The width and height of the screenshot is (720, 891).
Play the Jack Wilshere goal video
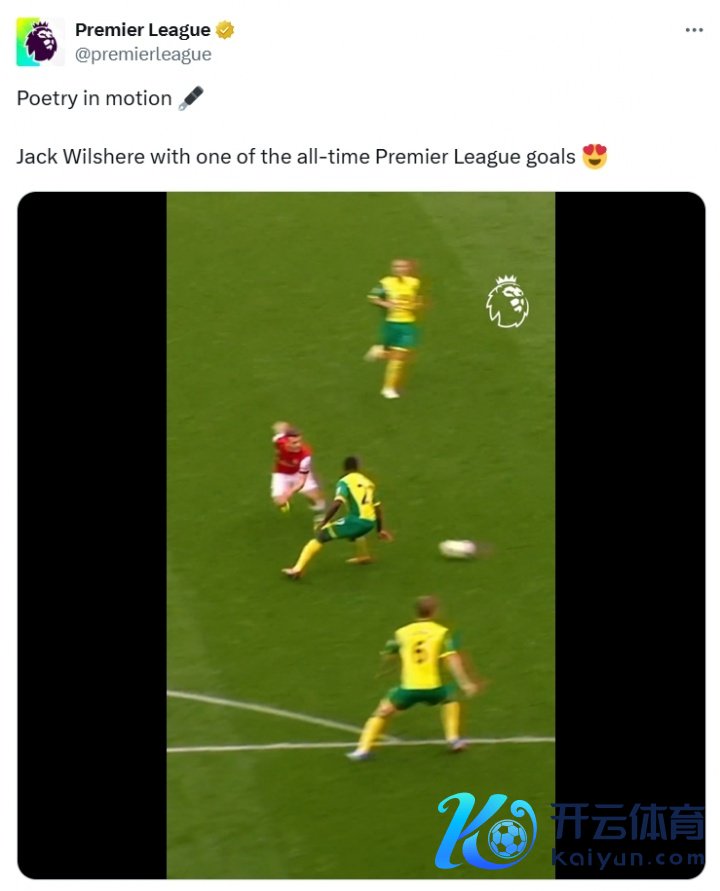tap(360, 535)
